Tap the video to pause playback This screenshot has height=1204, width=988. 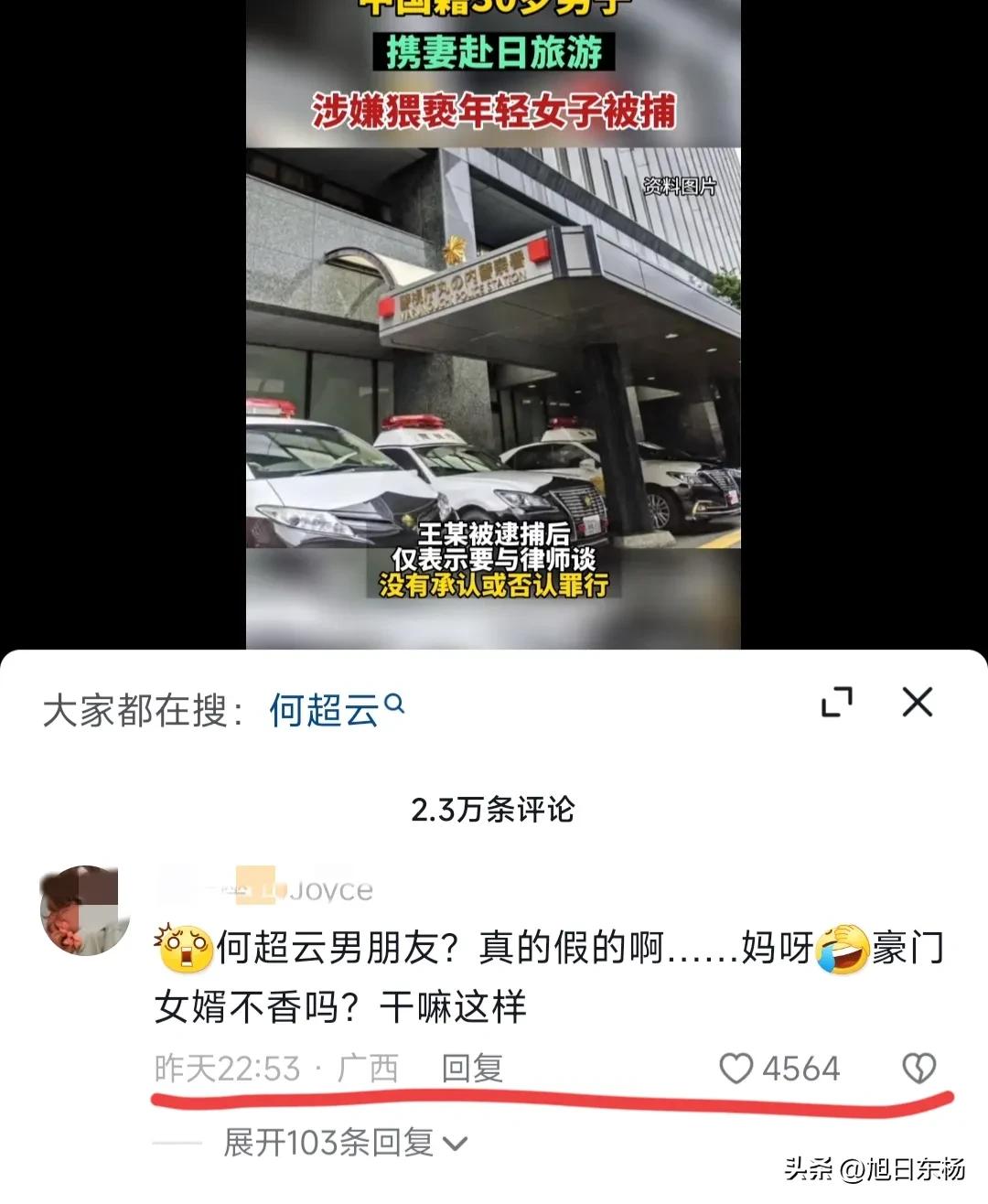(494, 366)
